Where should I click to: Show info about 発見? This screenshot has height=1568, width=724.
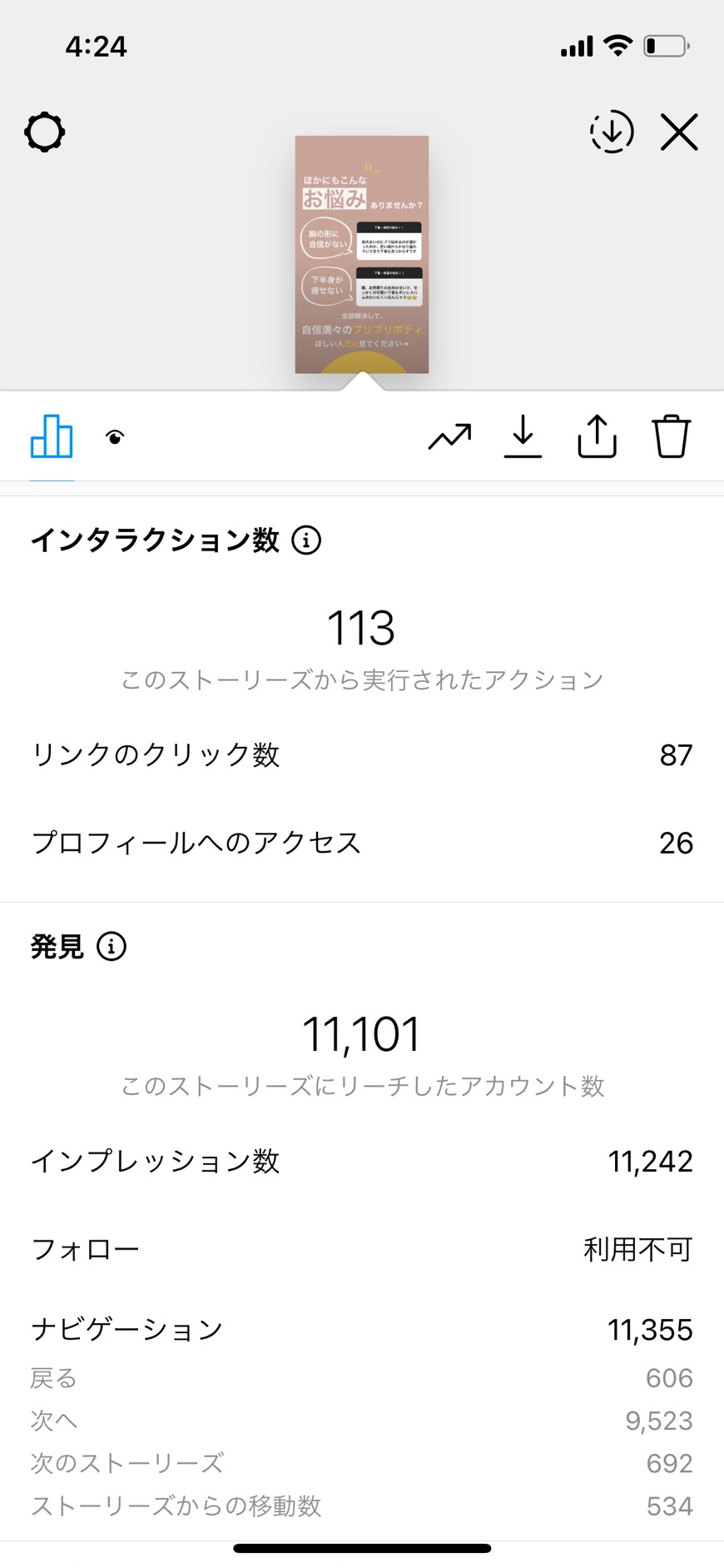112,947
